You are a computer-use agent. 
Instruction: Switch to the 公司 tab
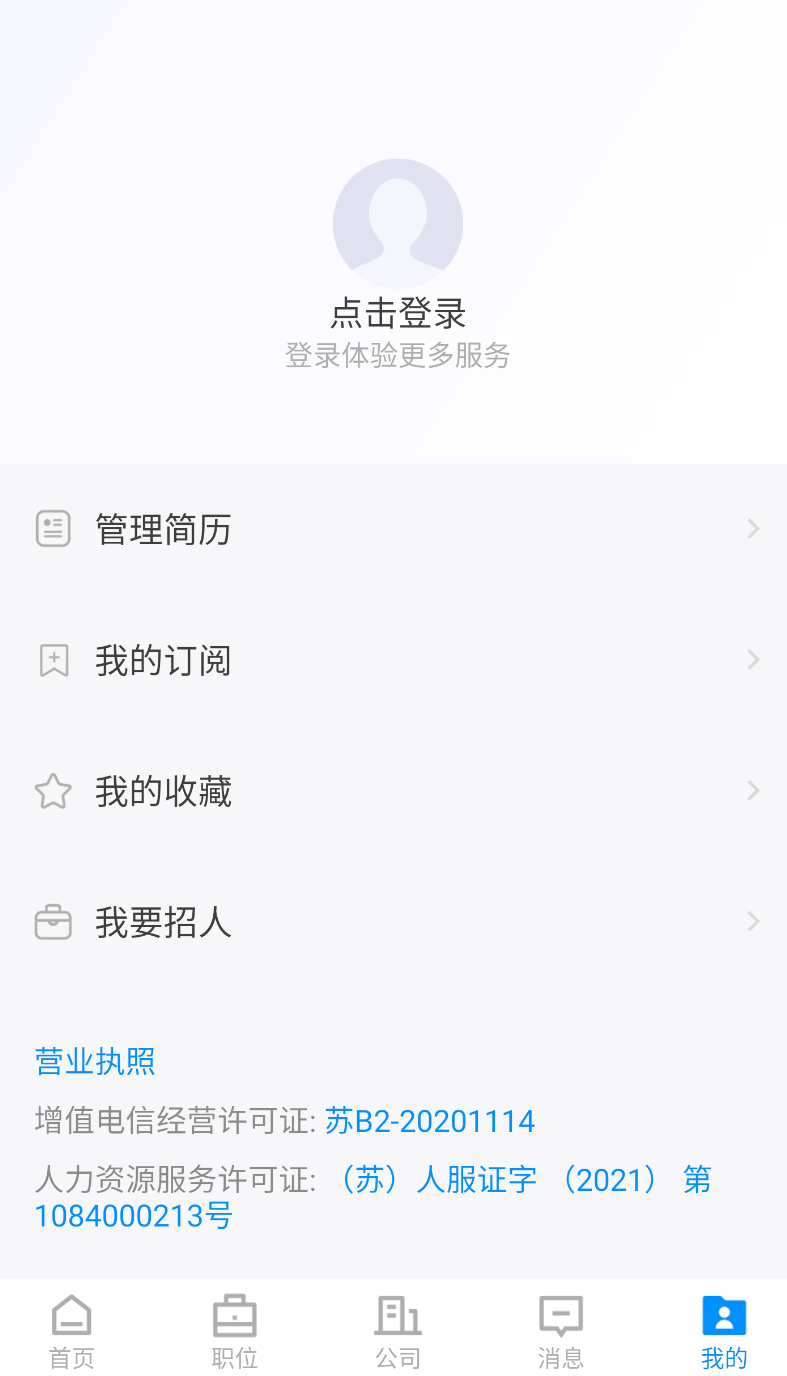point(397,1330)
